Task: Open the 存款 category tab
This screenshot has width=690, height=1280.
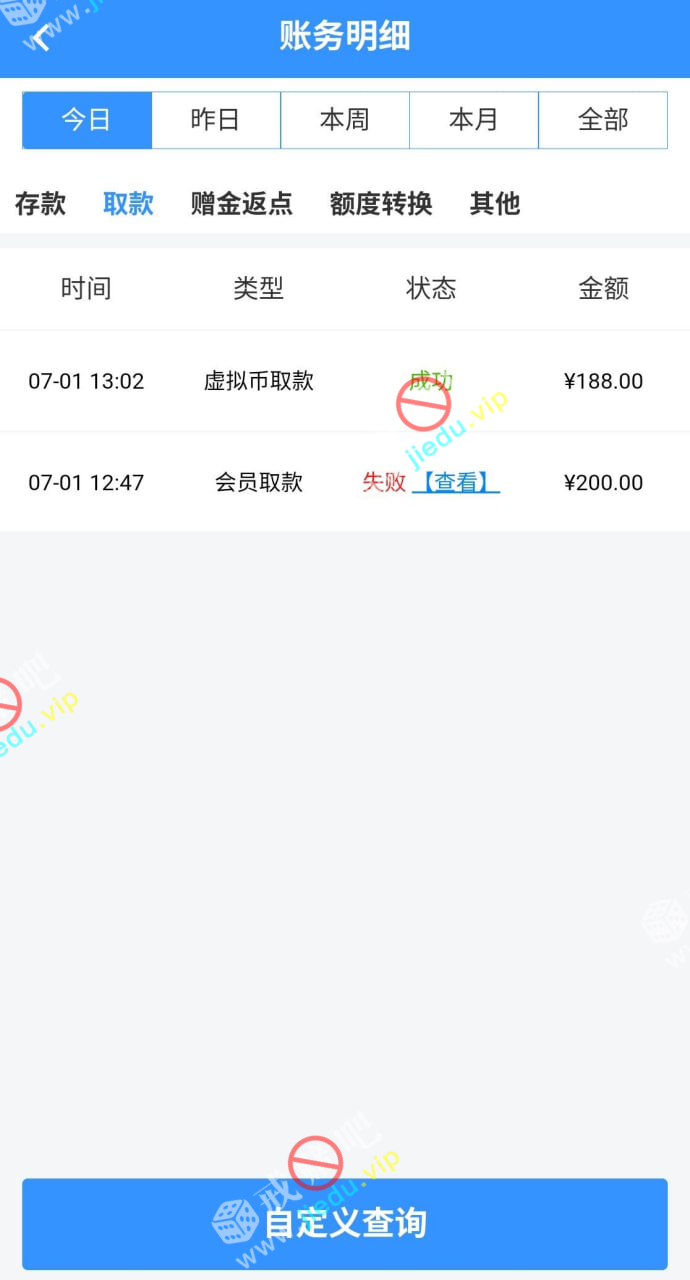Action: coord(40,204)
